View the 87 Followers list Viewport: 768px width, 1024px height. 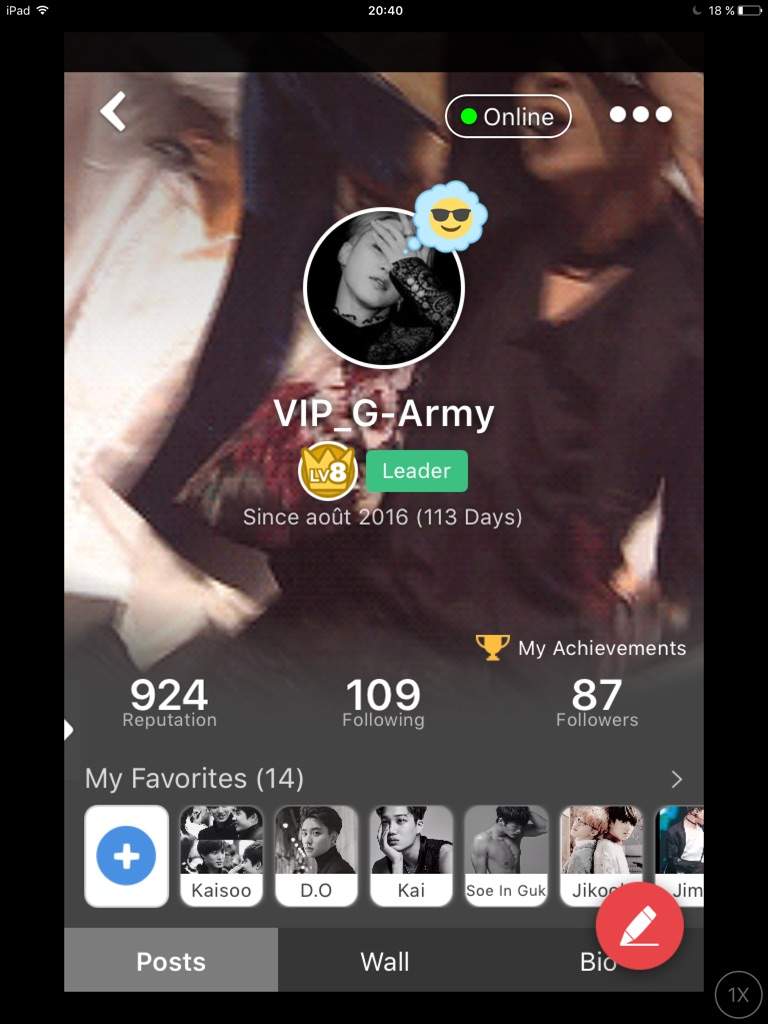point(597,703)
